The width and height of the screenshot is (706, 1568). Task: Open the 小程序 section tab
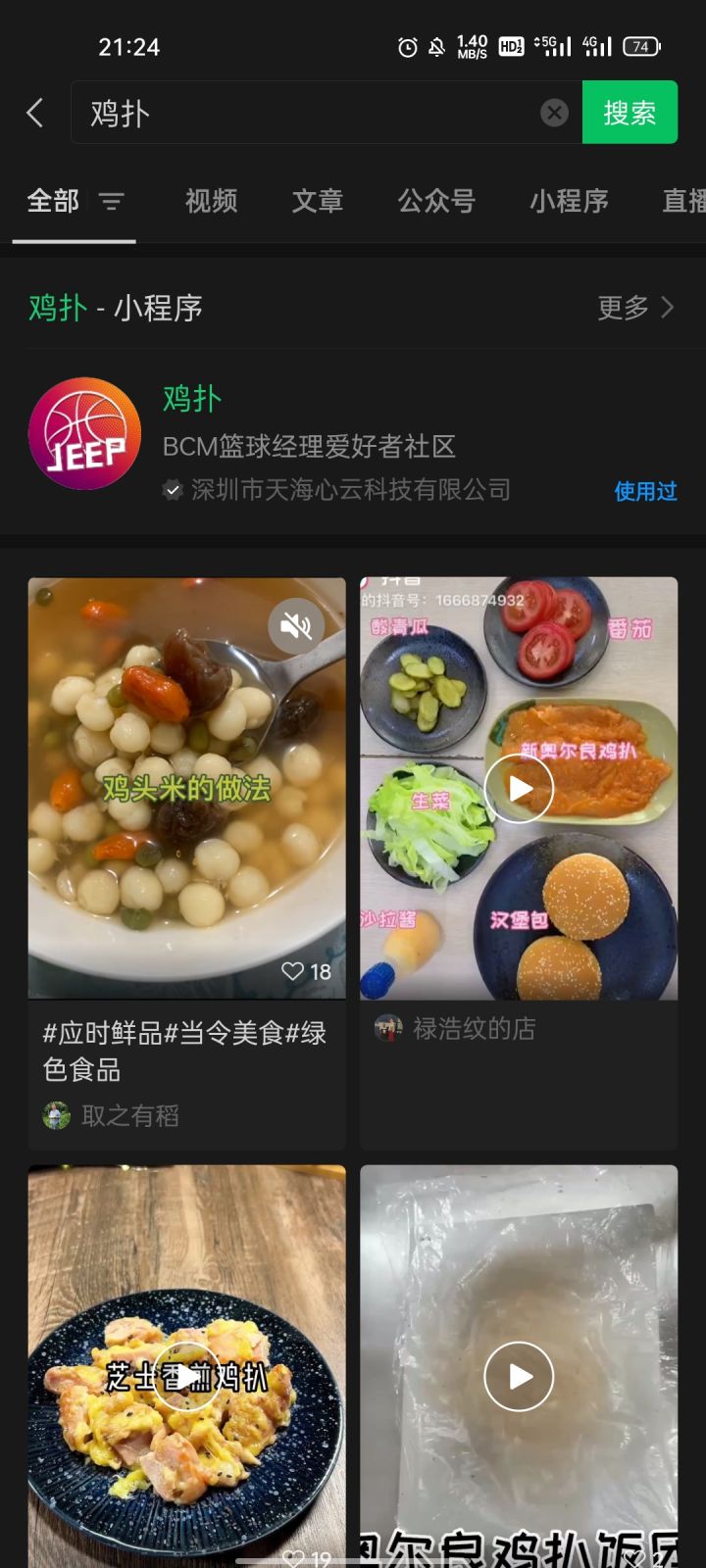[569, 202]
